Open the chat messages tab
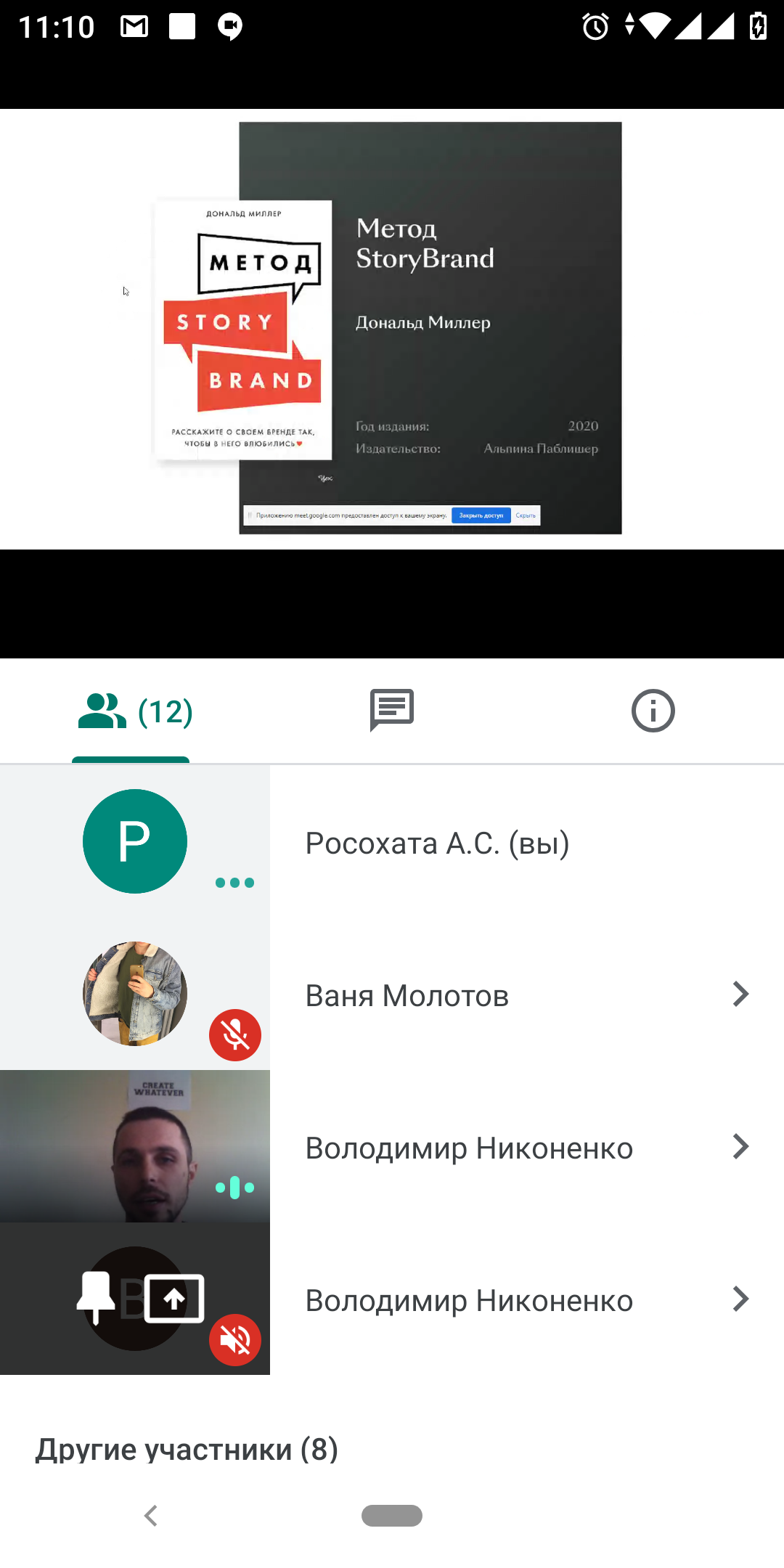This screenshot has width=784, height=1568. [392, 710]
